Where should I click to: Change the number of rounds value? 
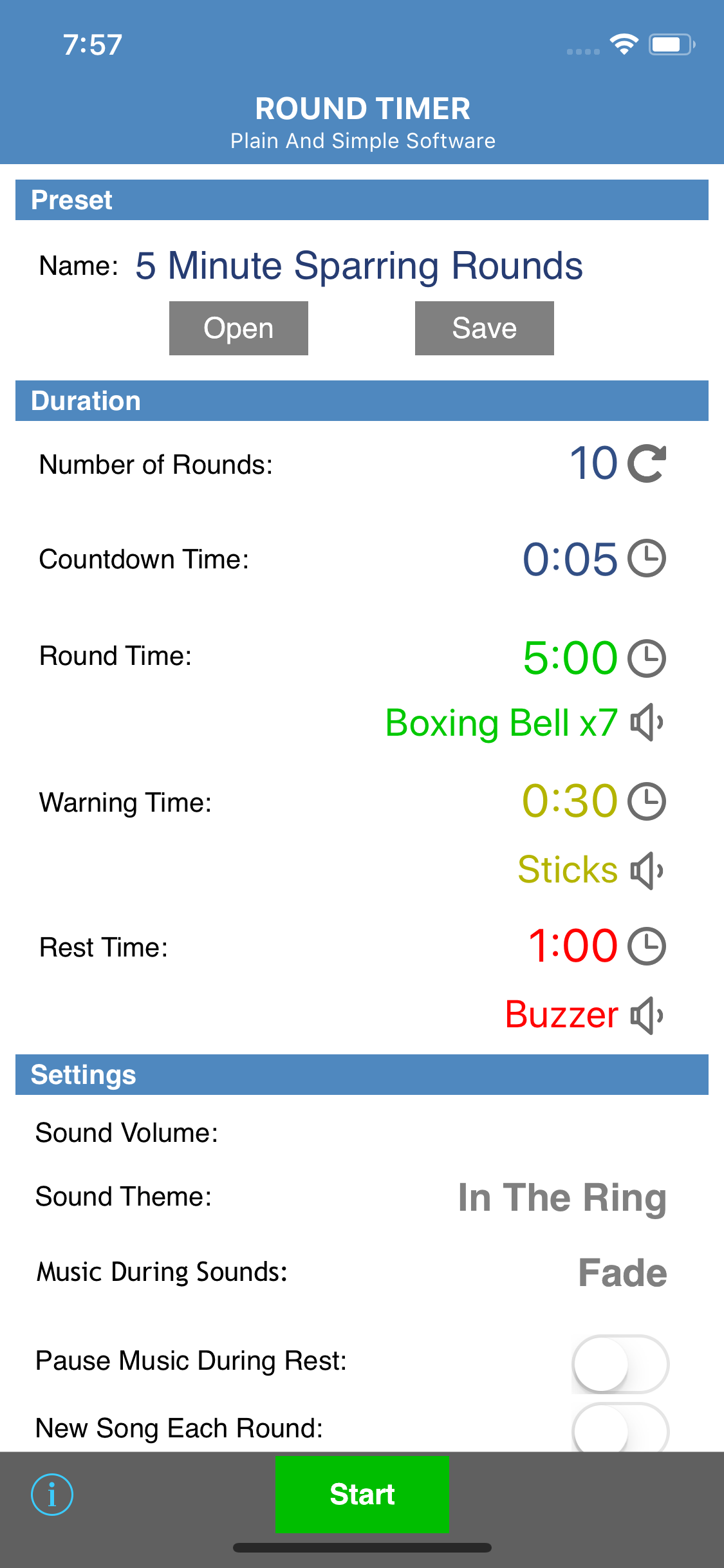[593, 463]
